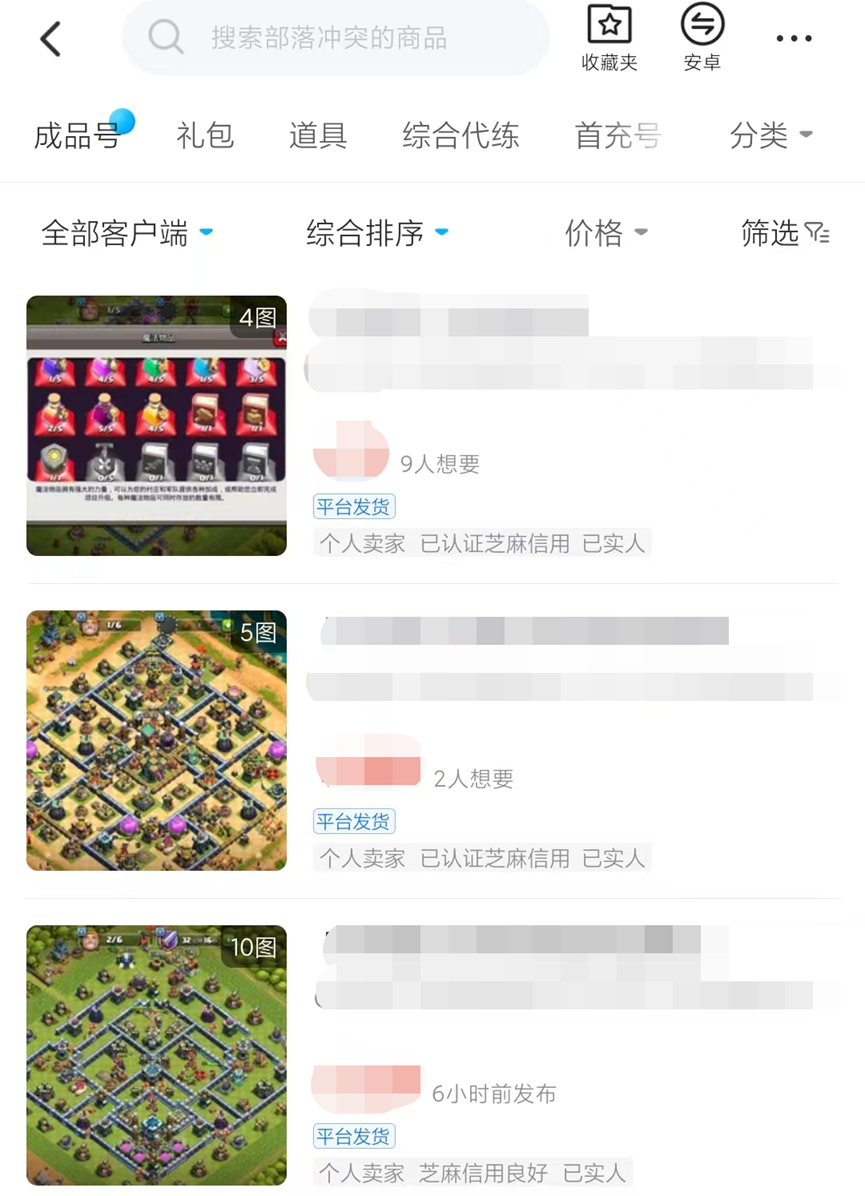Image resolution: width=865 pixels, height=1196 pixels.
Task: Switch to the 道具 tab
Action: tap(318, 135)
